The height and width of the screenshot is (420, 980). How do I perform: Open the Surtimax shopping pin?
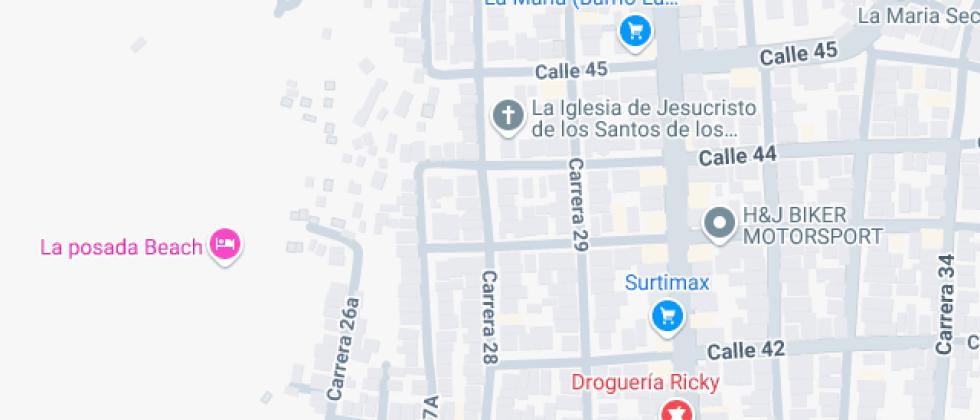point(667,316)
